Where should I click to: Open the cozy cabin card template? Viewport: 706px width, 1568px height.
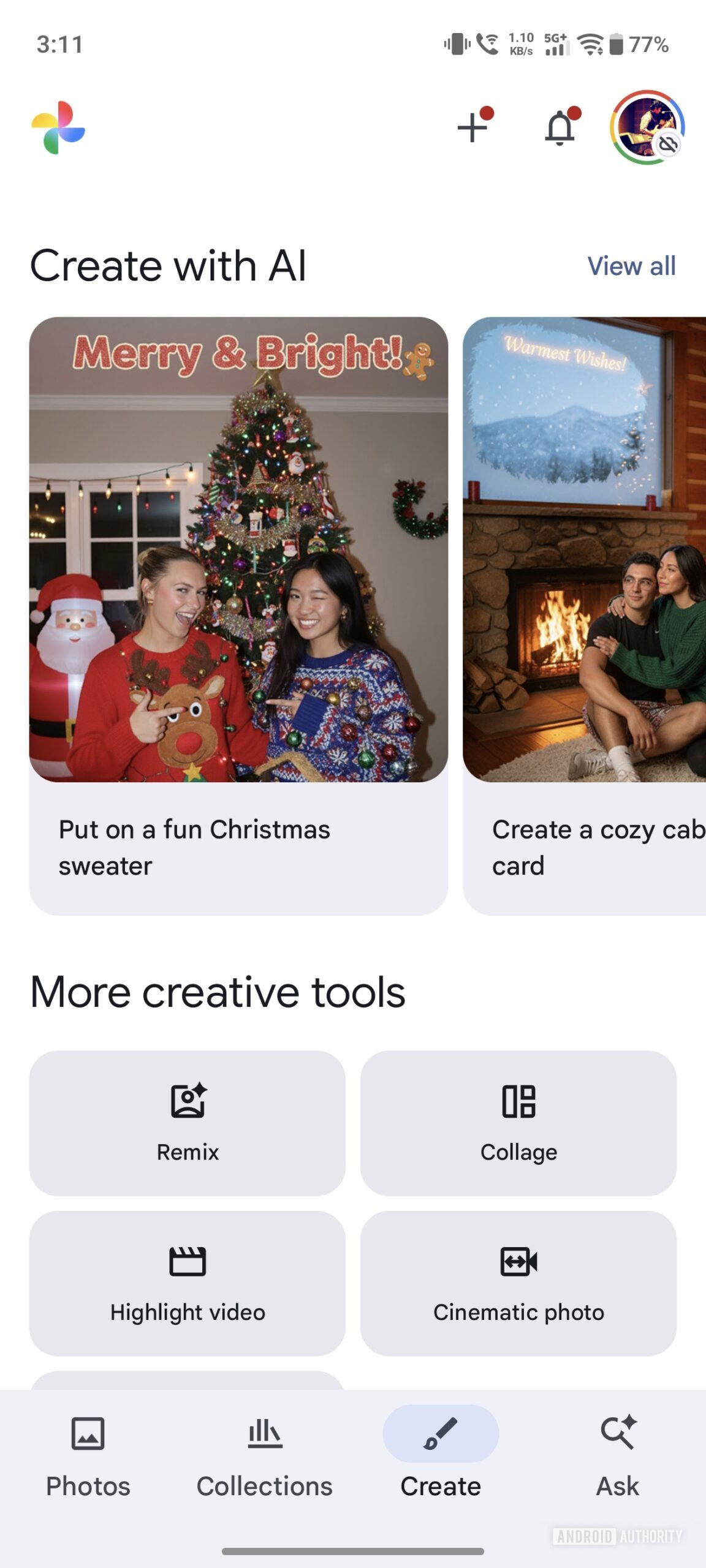pyautogui.click(x=584, y=615)
